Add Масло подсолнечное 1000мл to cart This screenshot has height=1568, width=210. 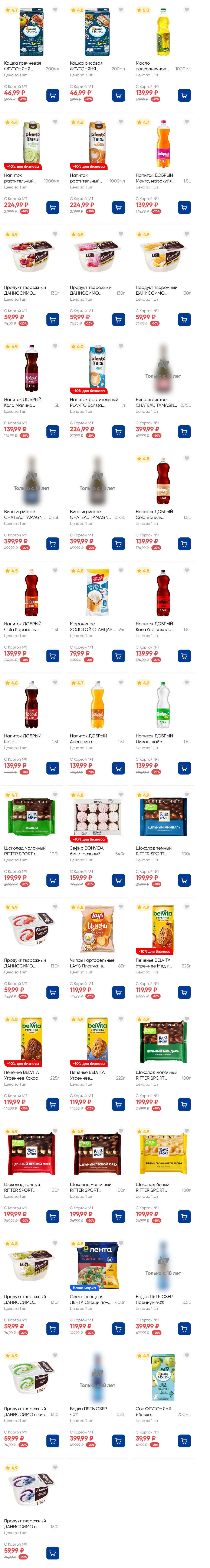[x=184, y=95]
